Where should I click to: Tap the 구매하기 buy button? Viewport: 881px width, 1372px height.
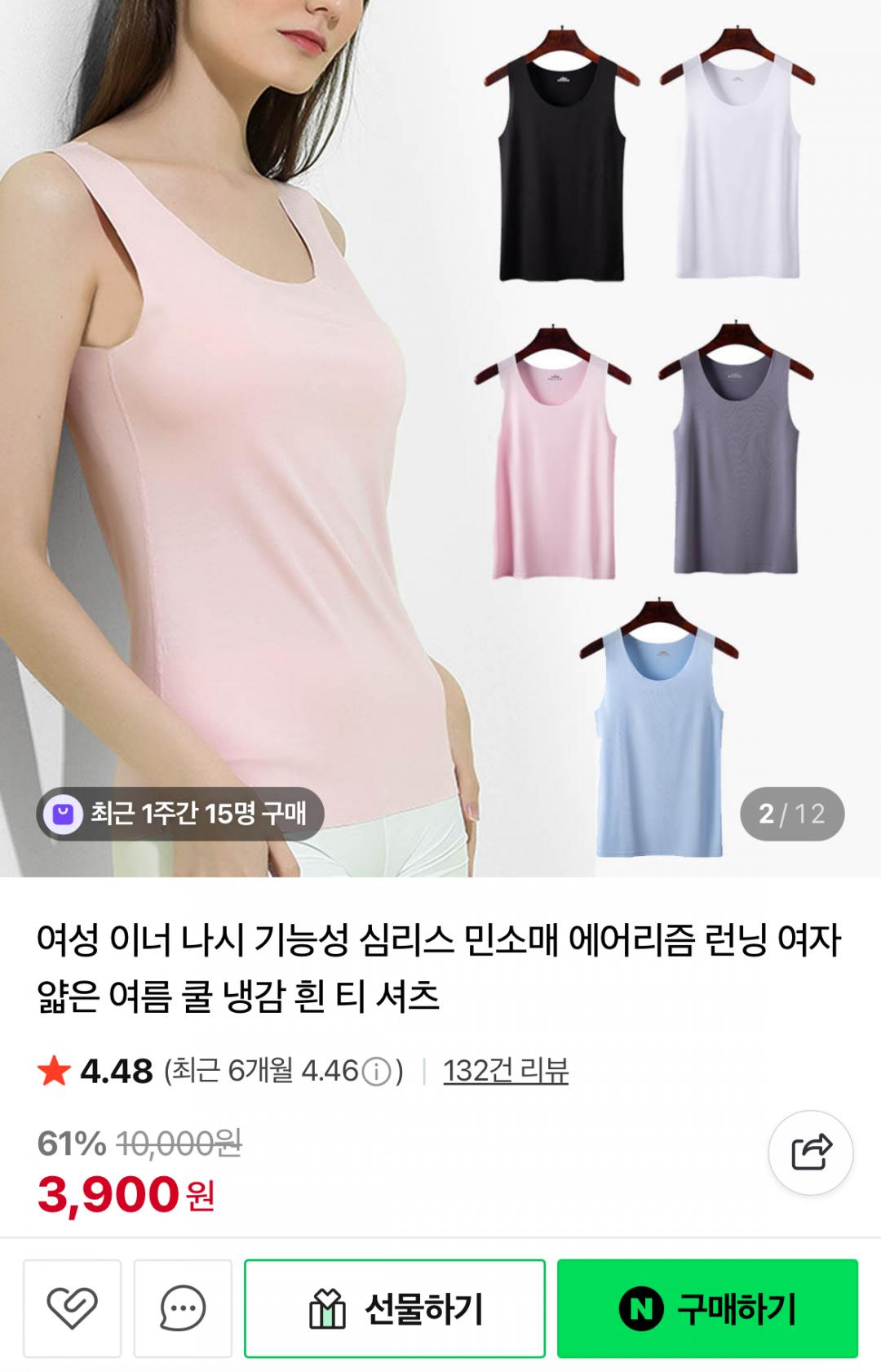[707, 1308]
